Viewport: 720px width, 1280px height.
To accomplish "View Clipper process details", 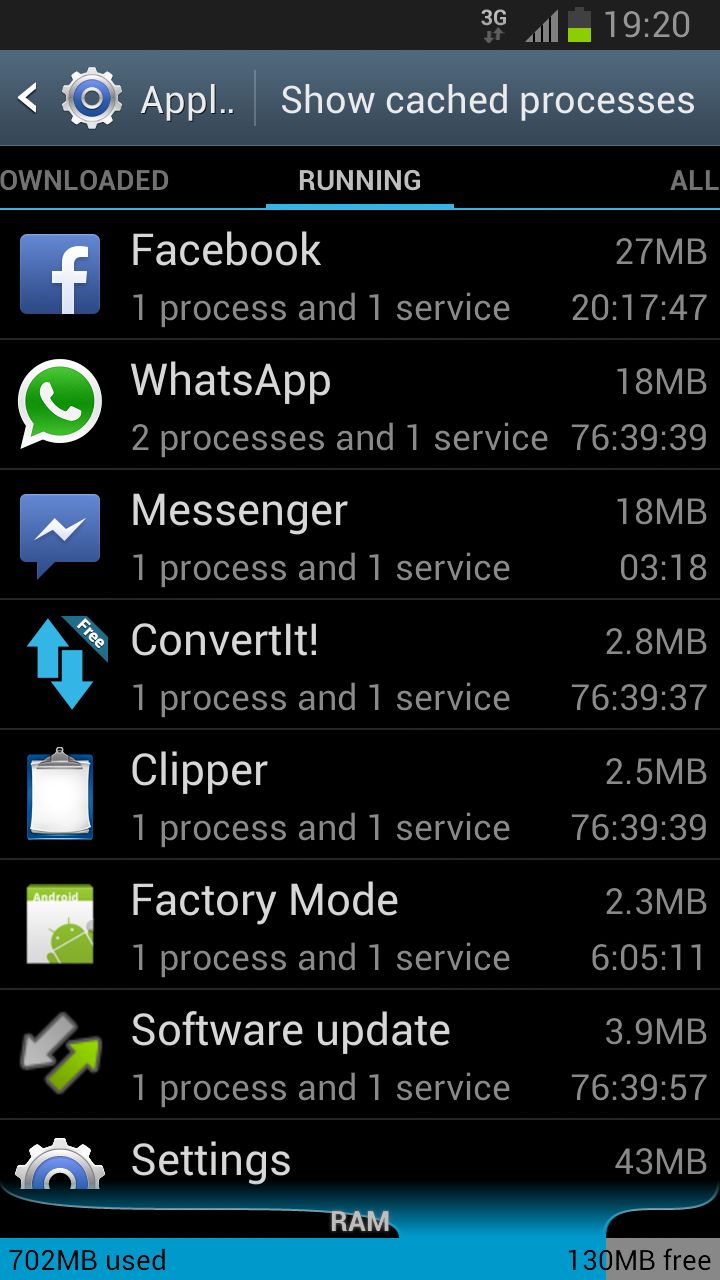I will click(x=360, y=796).
